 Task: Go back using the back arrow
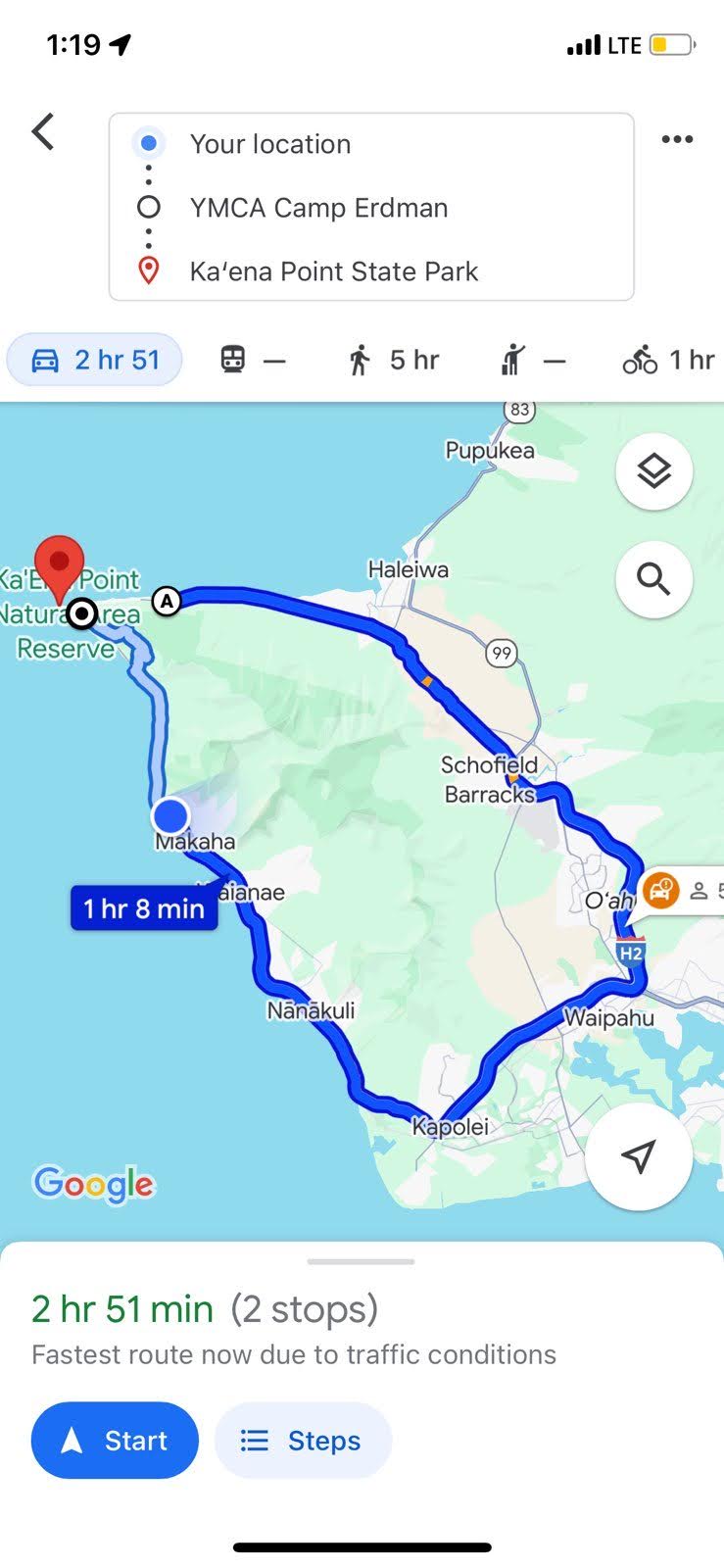click(43, 131)
